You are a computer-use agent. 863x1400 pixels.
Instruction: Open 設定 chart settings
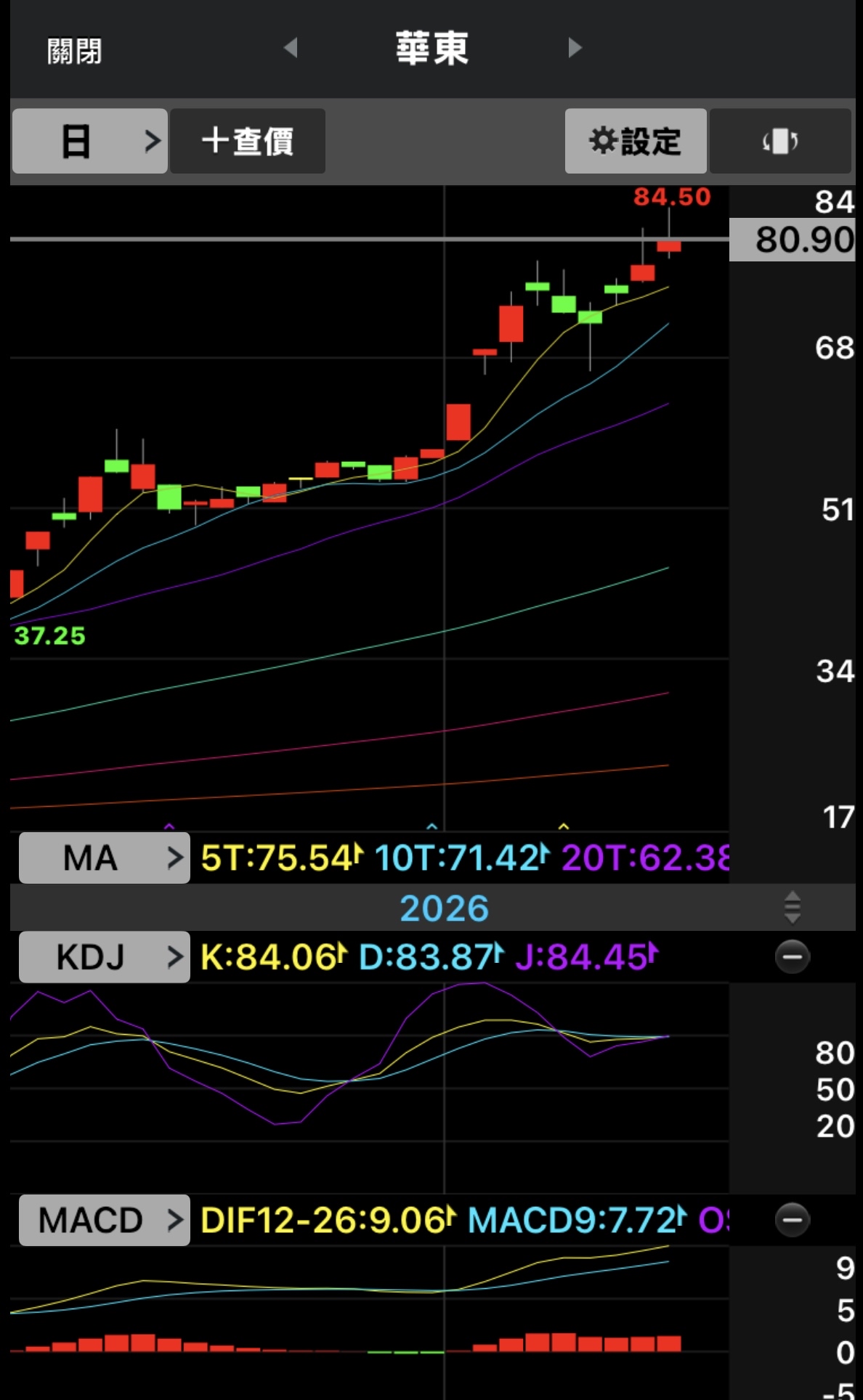click(636, 141)
